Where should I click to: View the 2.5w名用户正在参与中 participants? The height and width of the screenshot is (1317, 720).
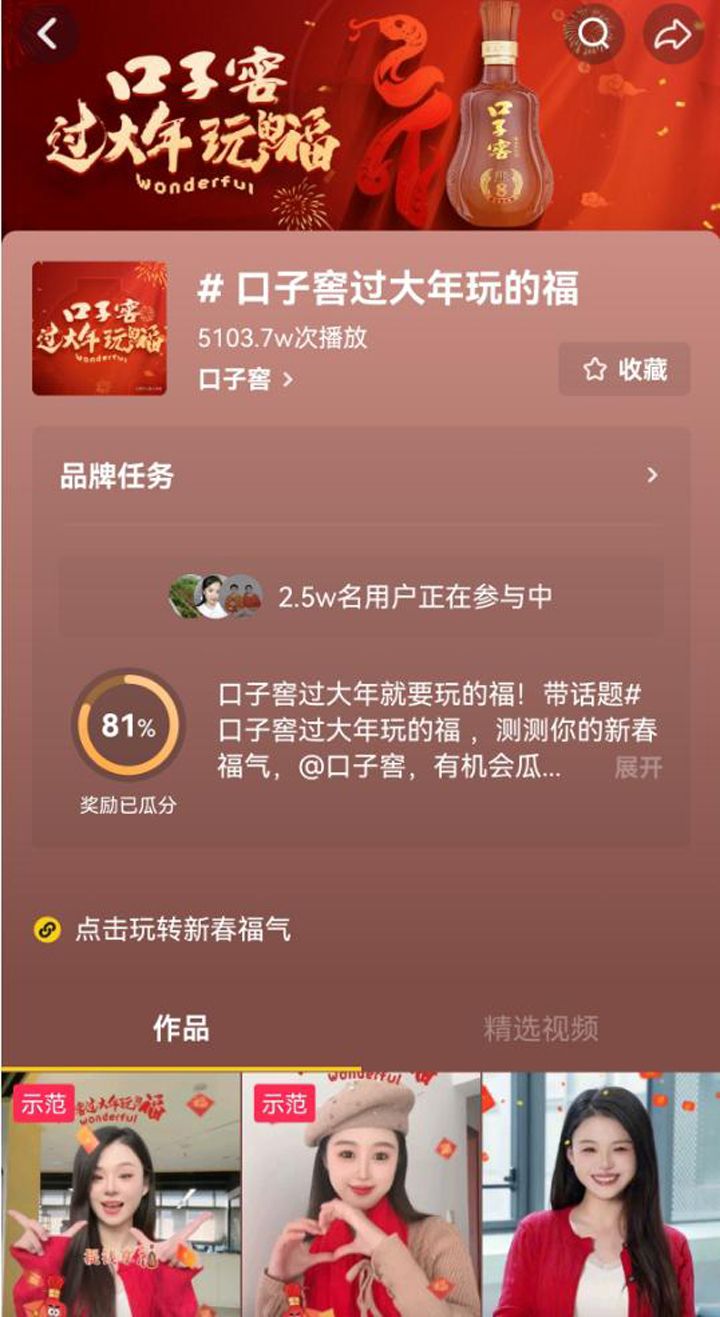tap(360, 597)
